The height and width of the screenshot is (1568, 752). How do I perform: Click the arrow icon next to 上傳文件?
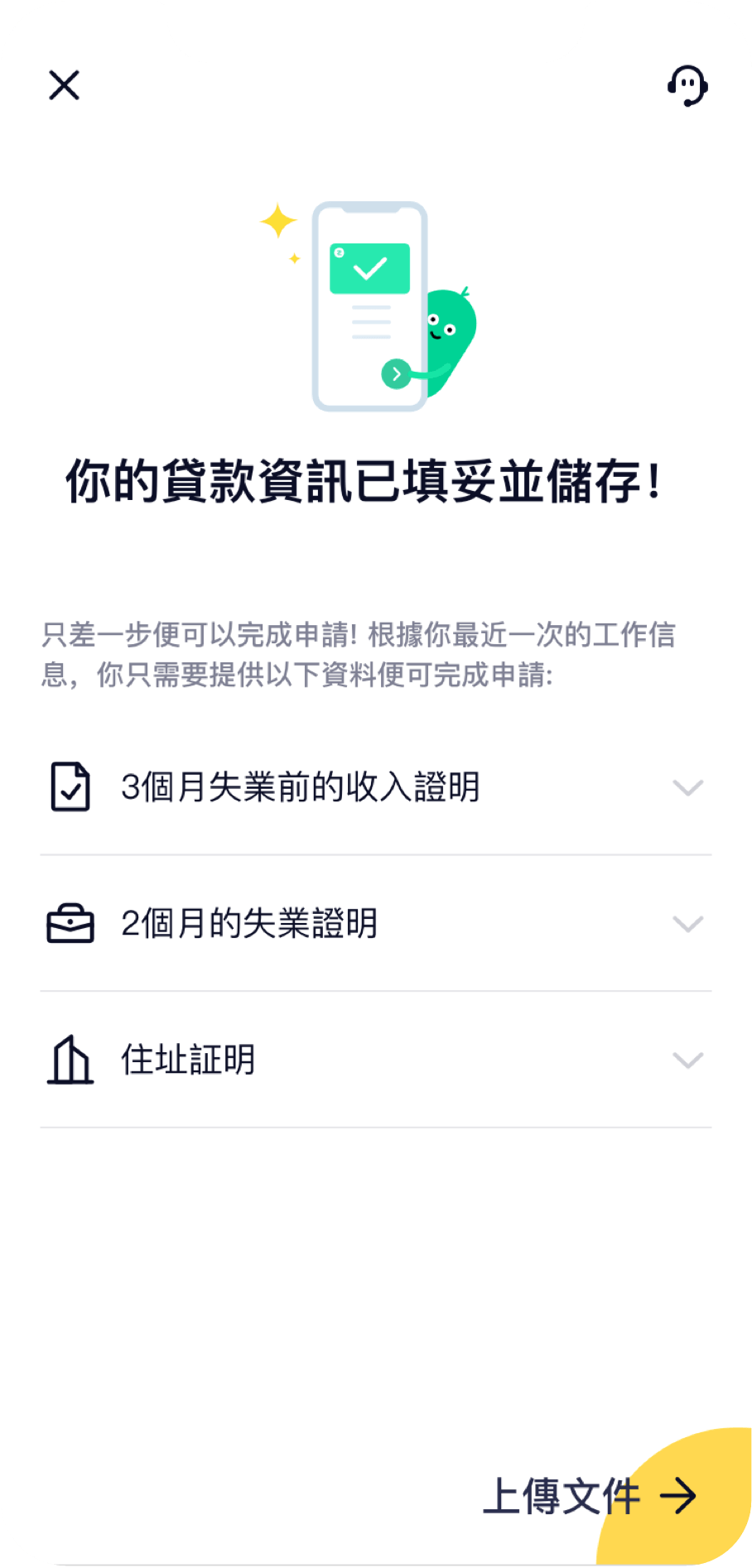click(679, 1496)
